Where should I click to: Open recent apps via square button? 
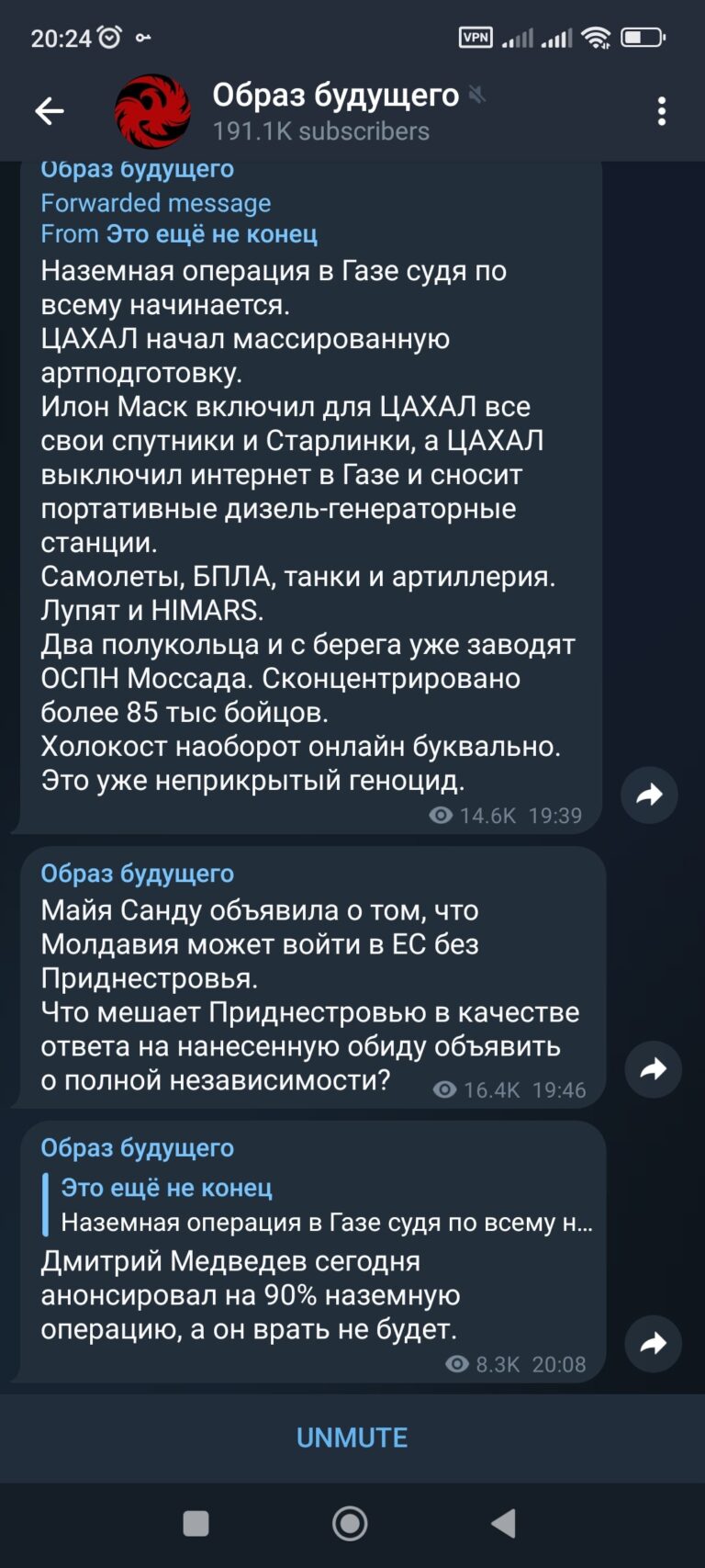pos(196,1524)
